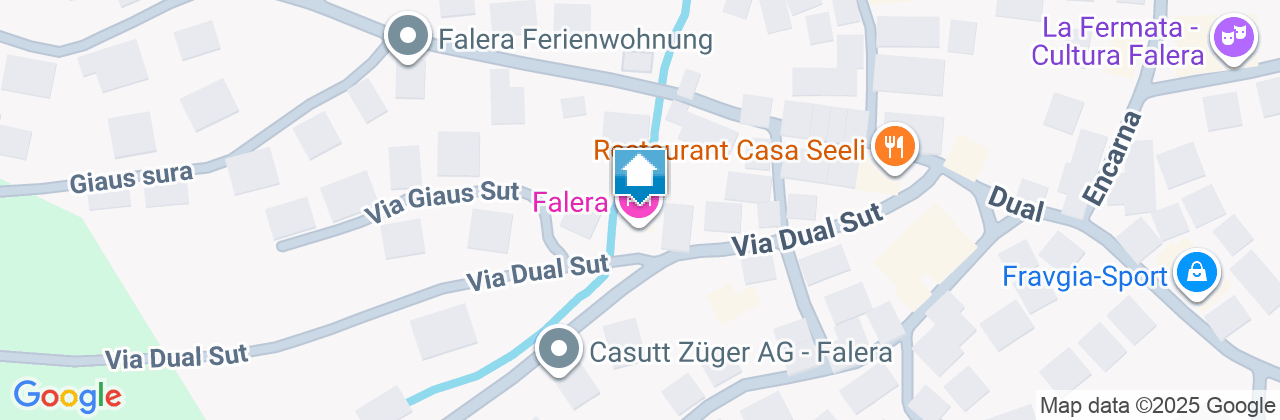
Task: Open Casutt Züger AG - Falera pin
Action: [x=559, y=351]
